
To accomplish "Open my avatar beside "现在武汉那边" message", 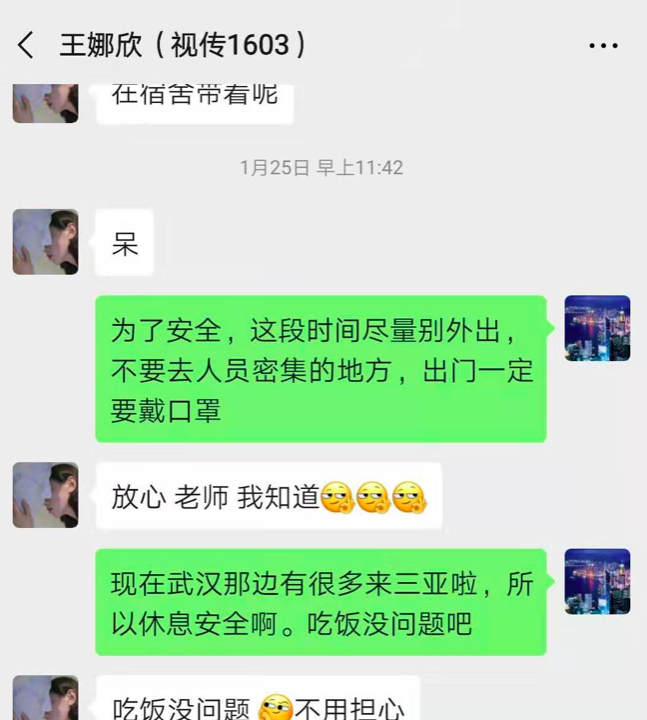I will tap(597, 581).
